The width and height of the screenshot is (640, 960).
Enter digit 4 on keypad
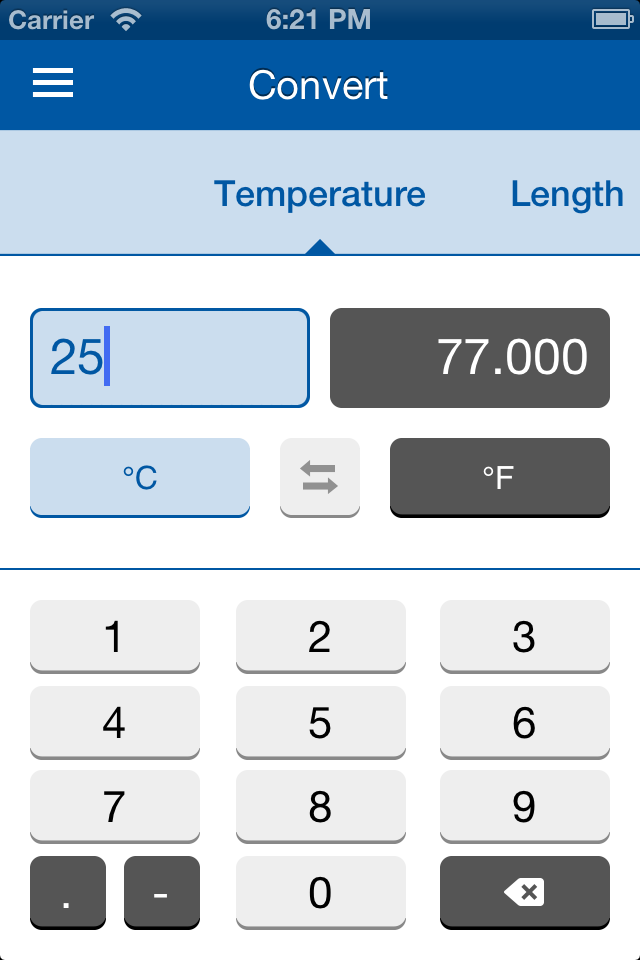click(x=115, y=722)
